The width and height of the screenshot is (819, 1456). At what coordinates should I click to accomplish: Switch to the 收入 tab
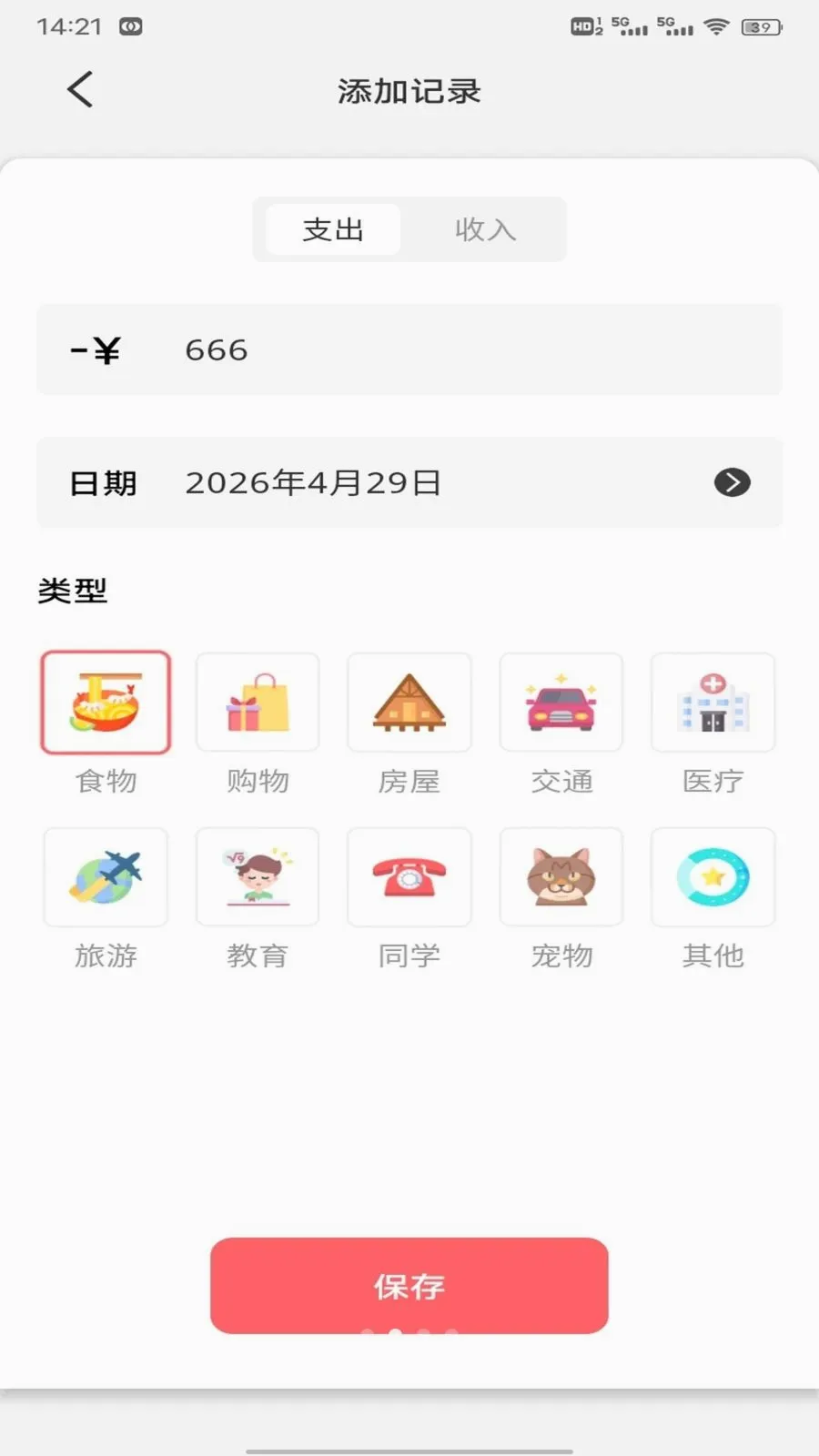pos(485,229)
